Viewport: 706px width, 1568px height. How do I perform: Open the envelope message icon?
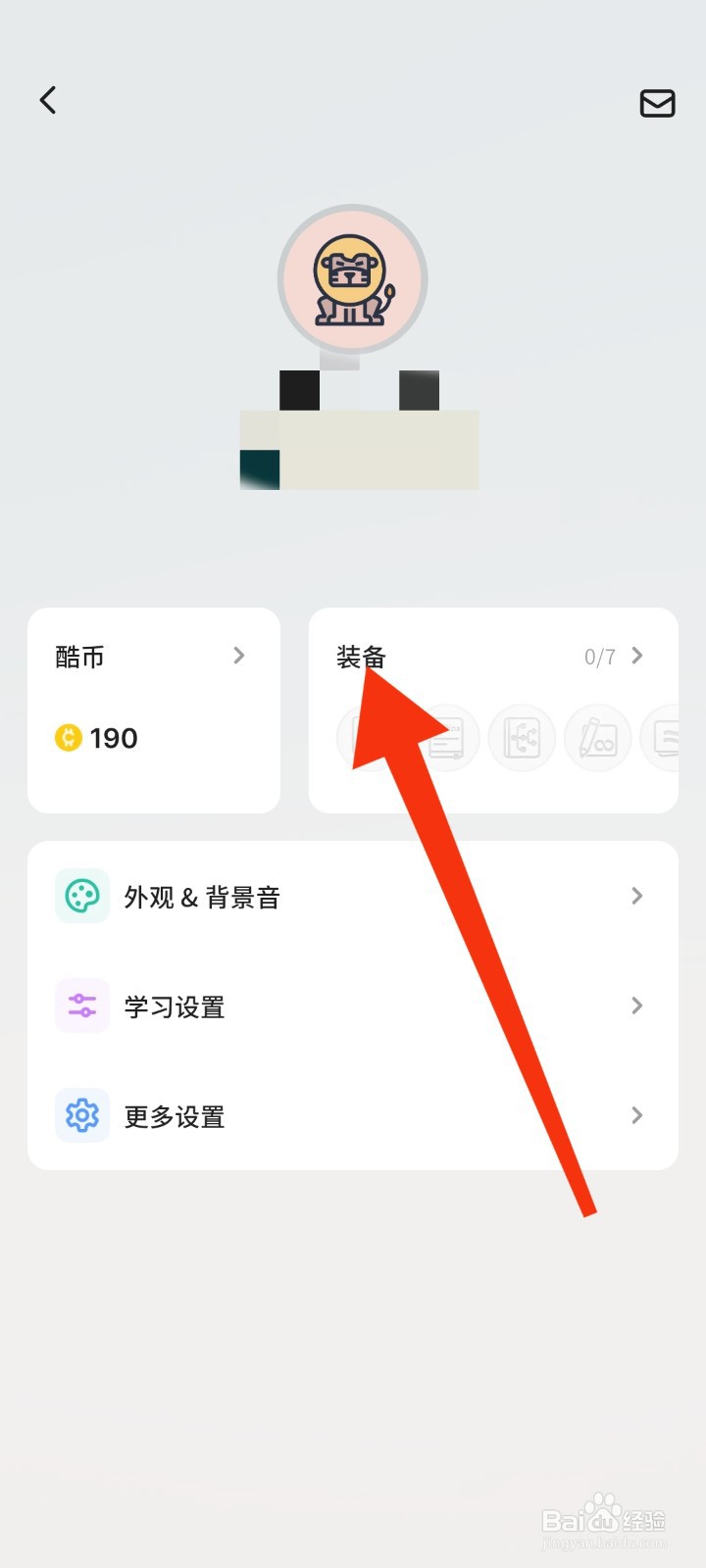(657, 103)
